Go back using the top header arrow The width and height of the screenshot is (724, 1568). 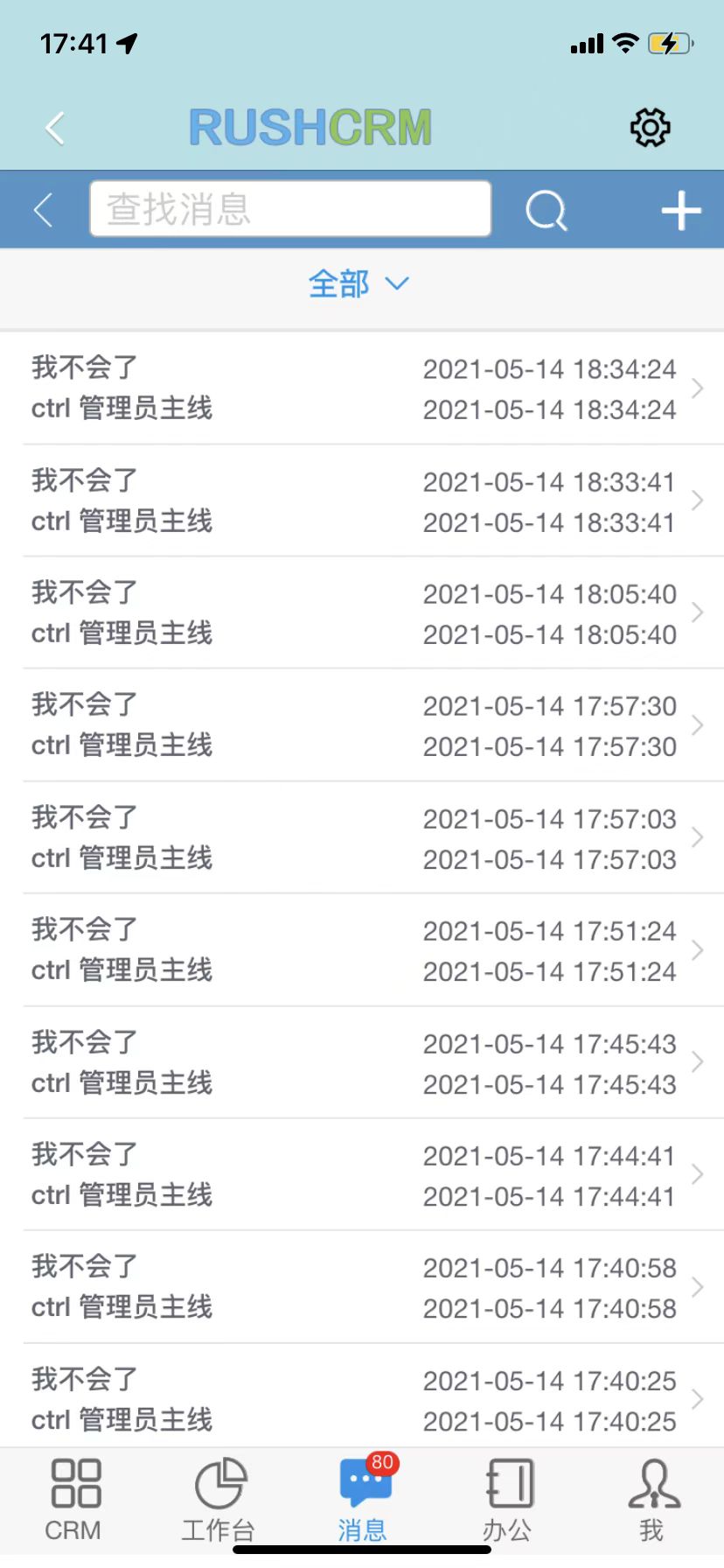(x=55, y=129)
